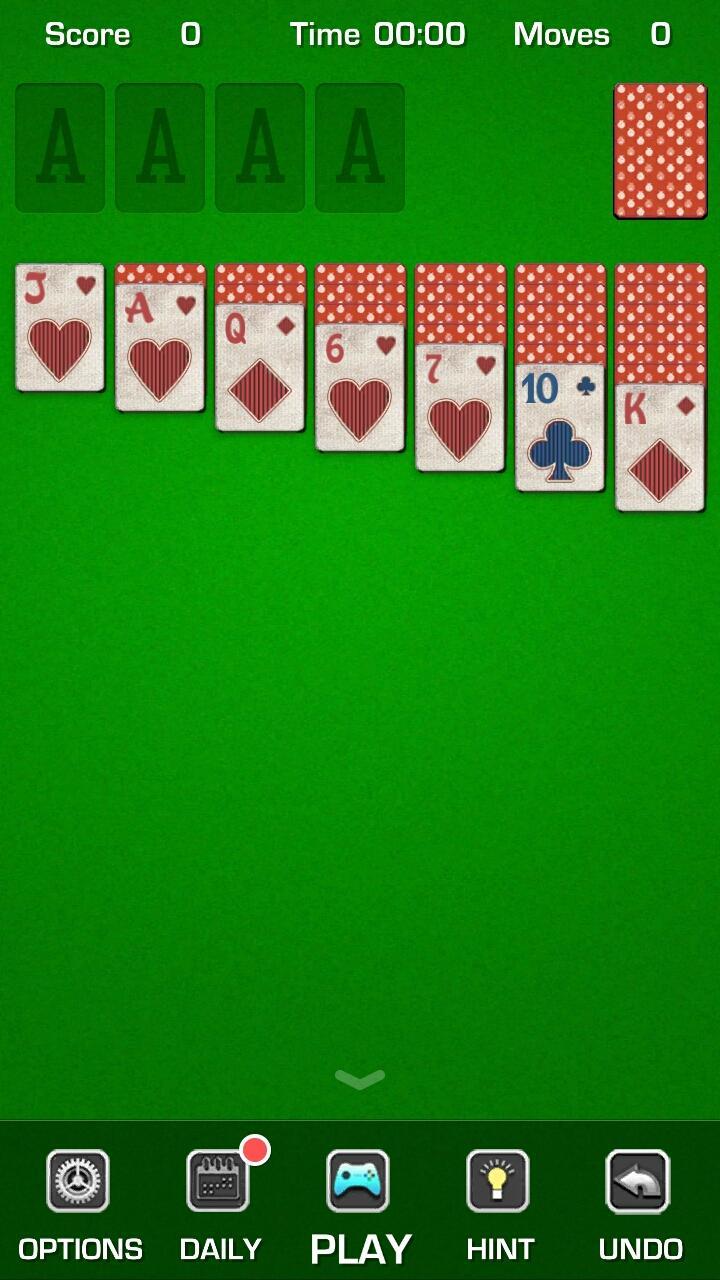Viewport: 720px width, 1280px height.
Task: Select the 10 of Clubs card
Action: click(x=560, y=430)
